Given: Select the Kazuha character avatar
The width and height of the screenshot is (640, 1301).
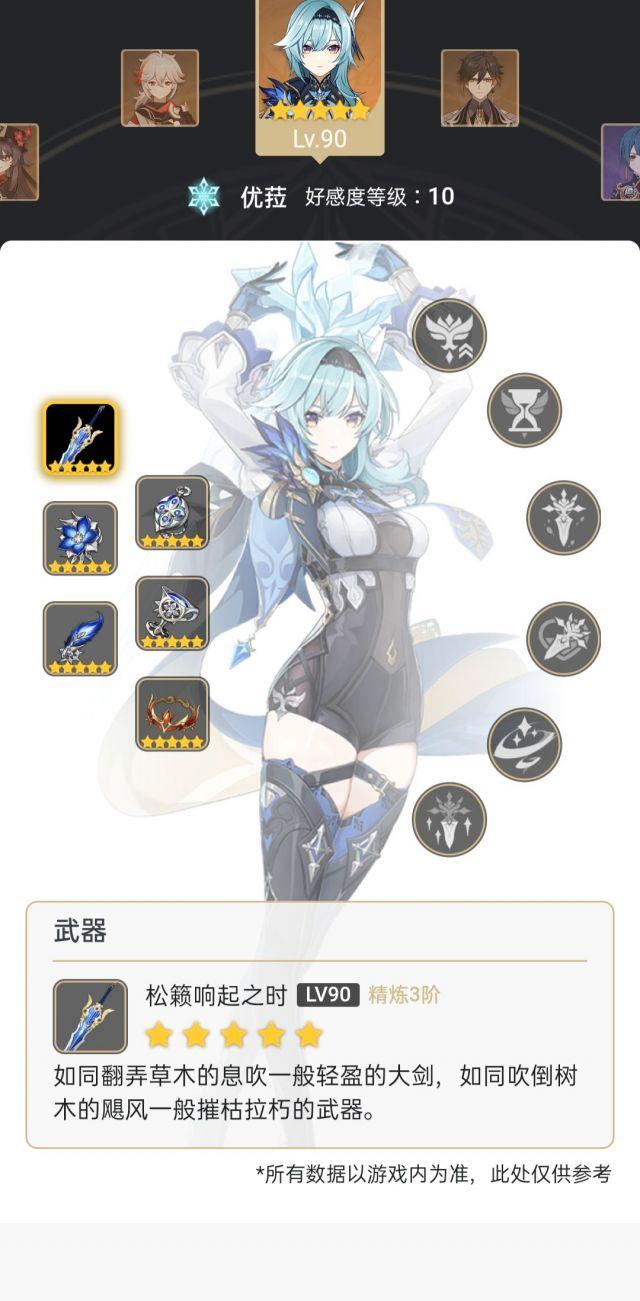Looking at the screenshot, I should [x=160, y=88].
